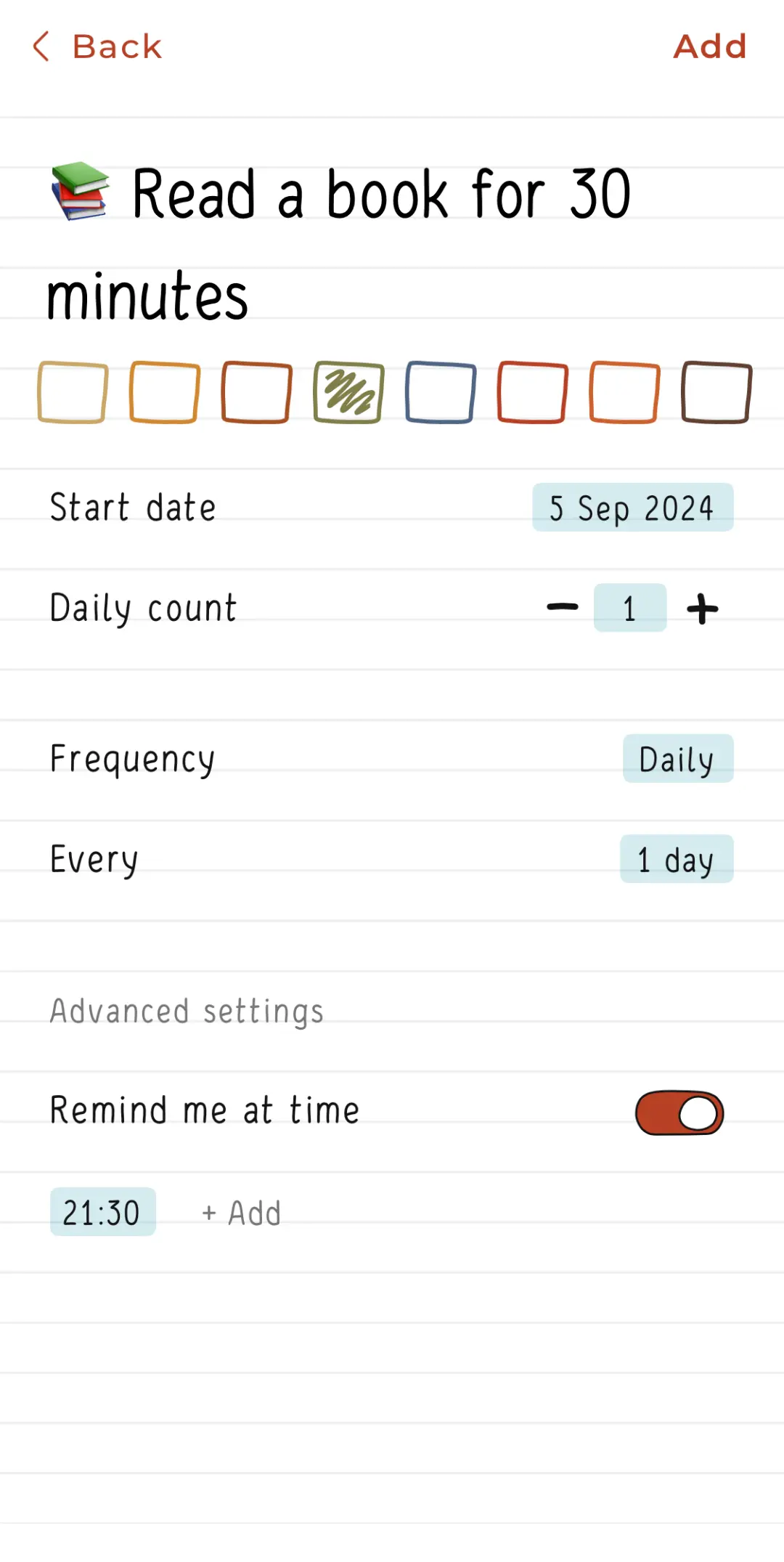Edit the 21:30 reminder time
The image size is (784, 1562).
[102, 1211]
